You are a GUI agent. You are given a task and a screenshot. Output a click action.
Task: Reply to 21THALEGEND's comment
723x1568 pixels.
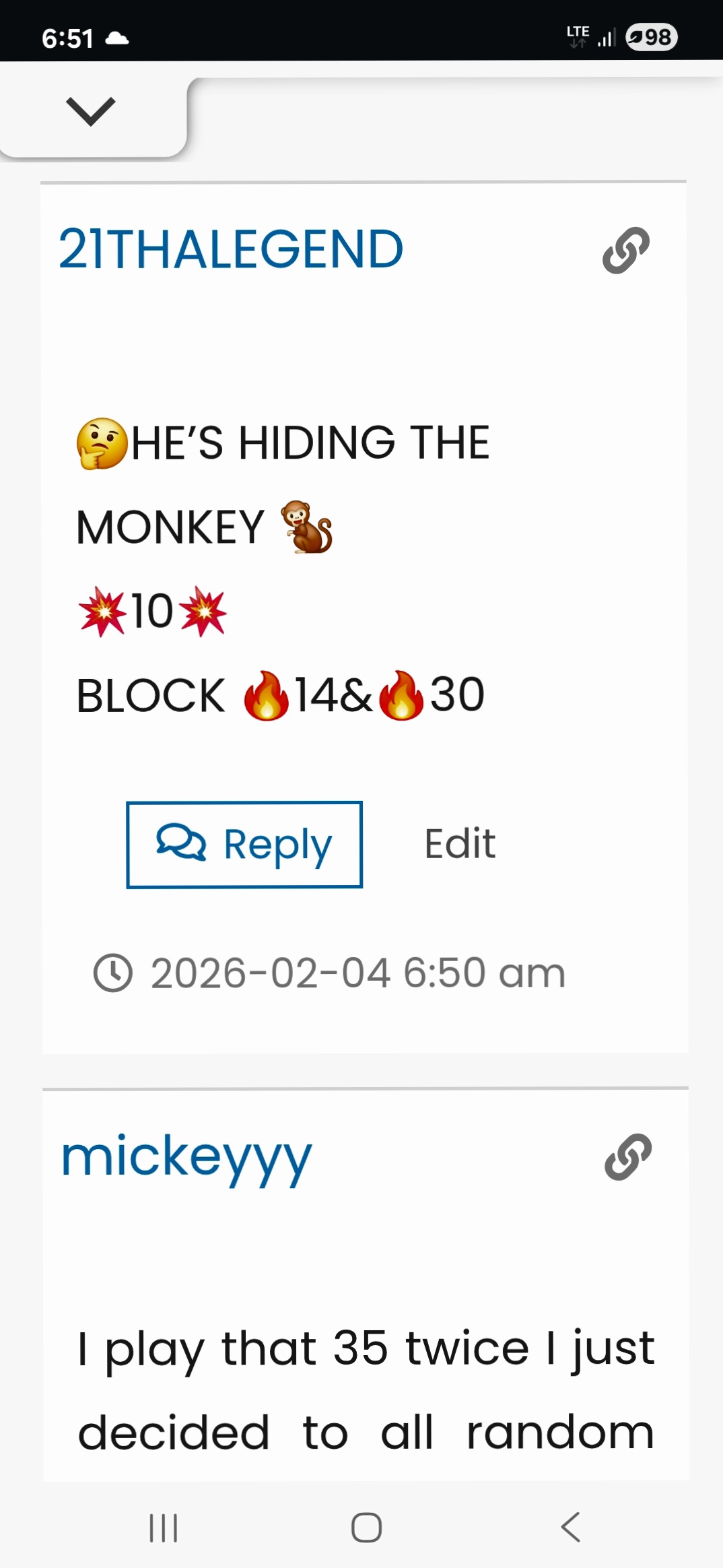[244, 845]
